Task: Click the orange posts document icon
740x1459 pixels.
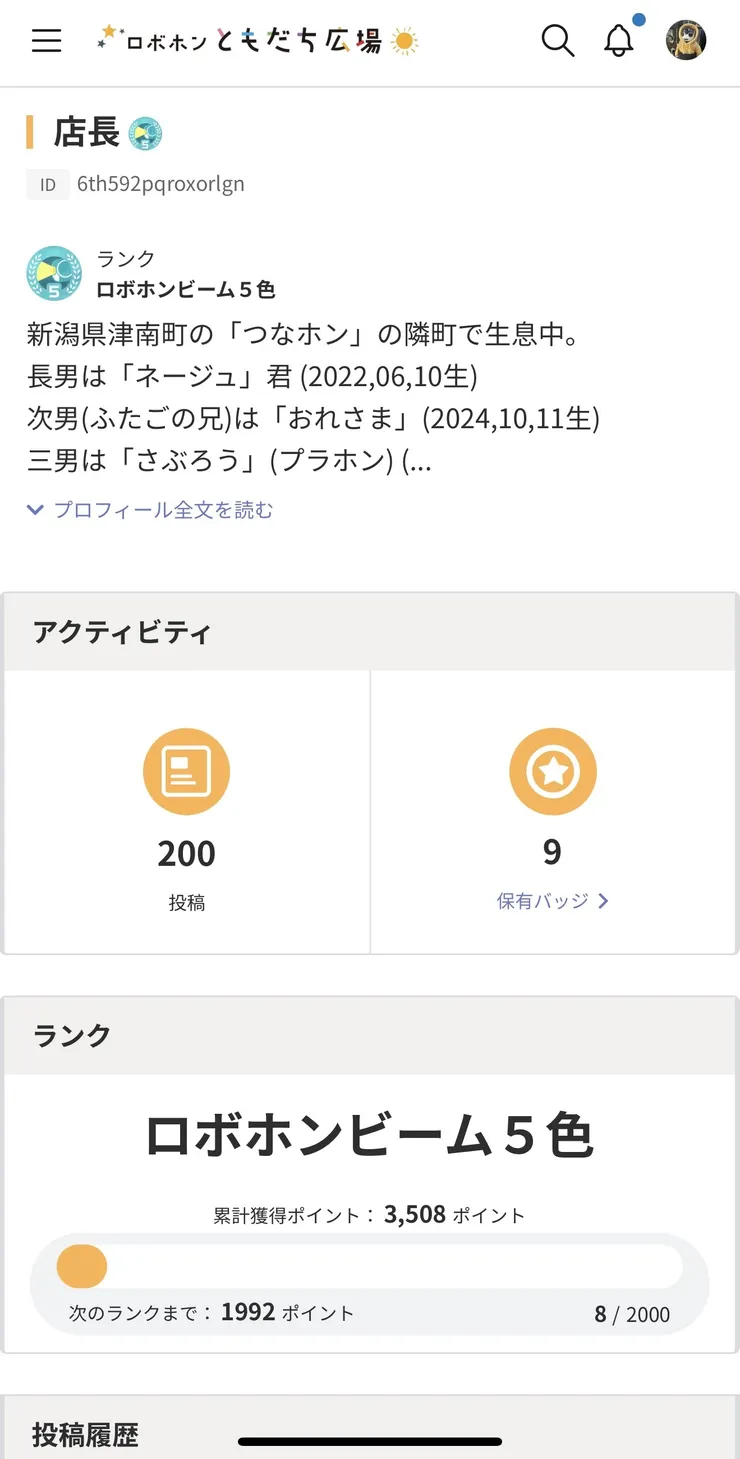Action: click(x=186, y=770)
